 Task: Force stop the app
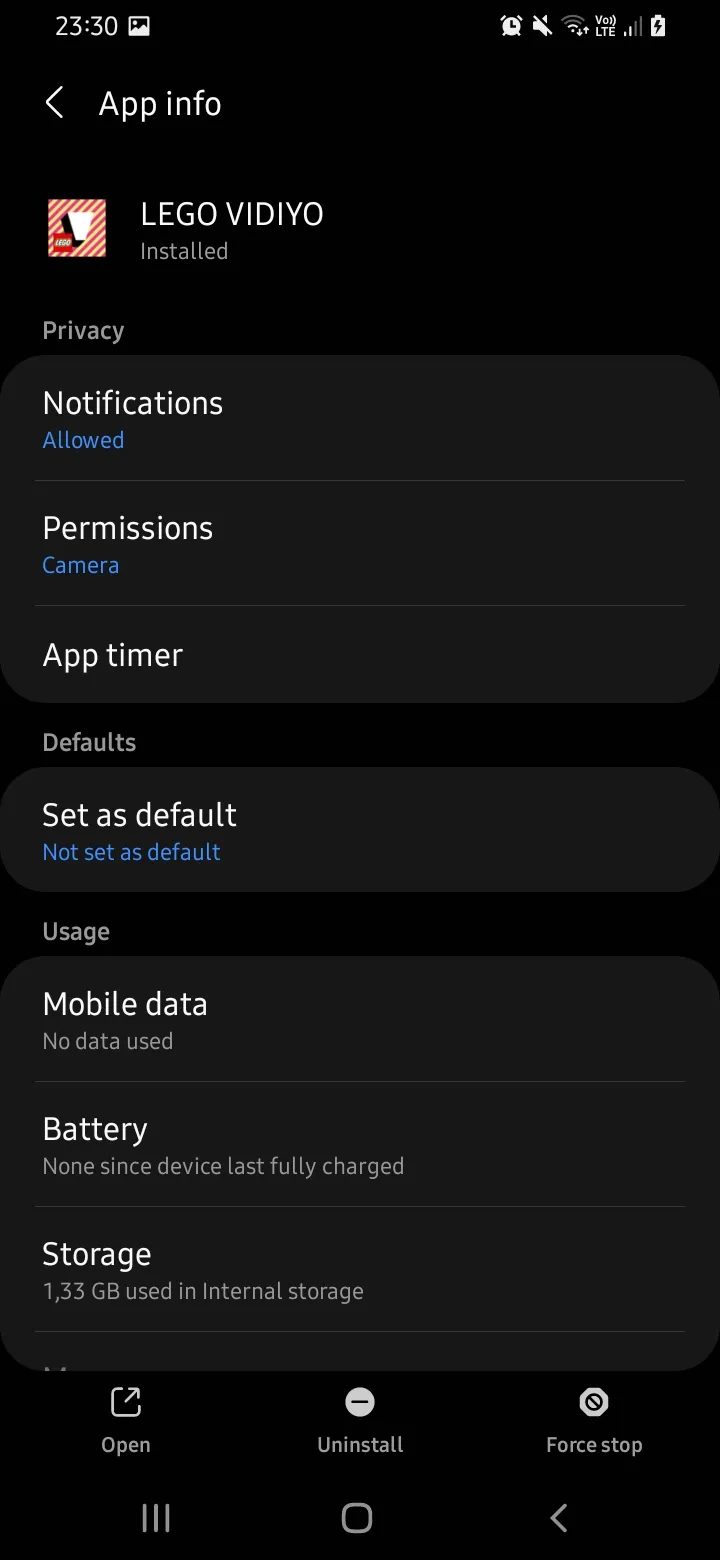594,1420
